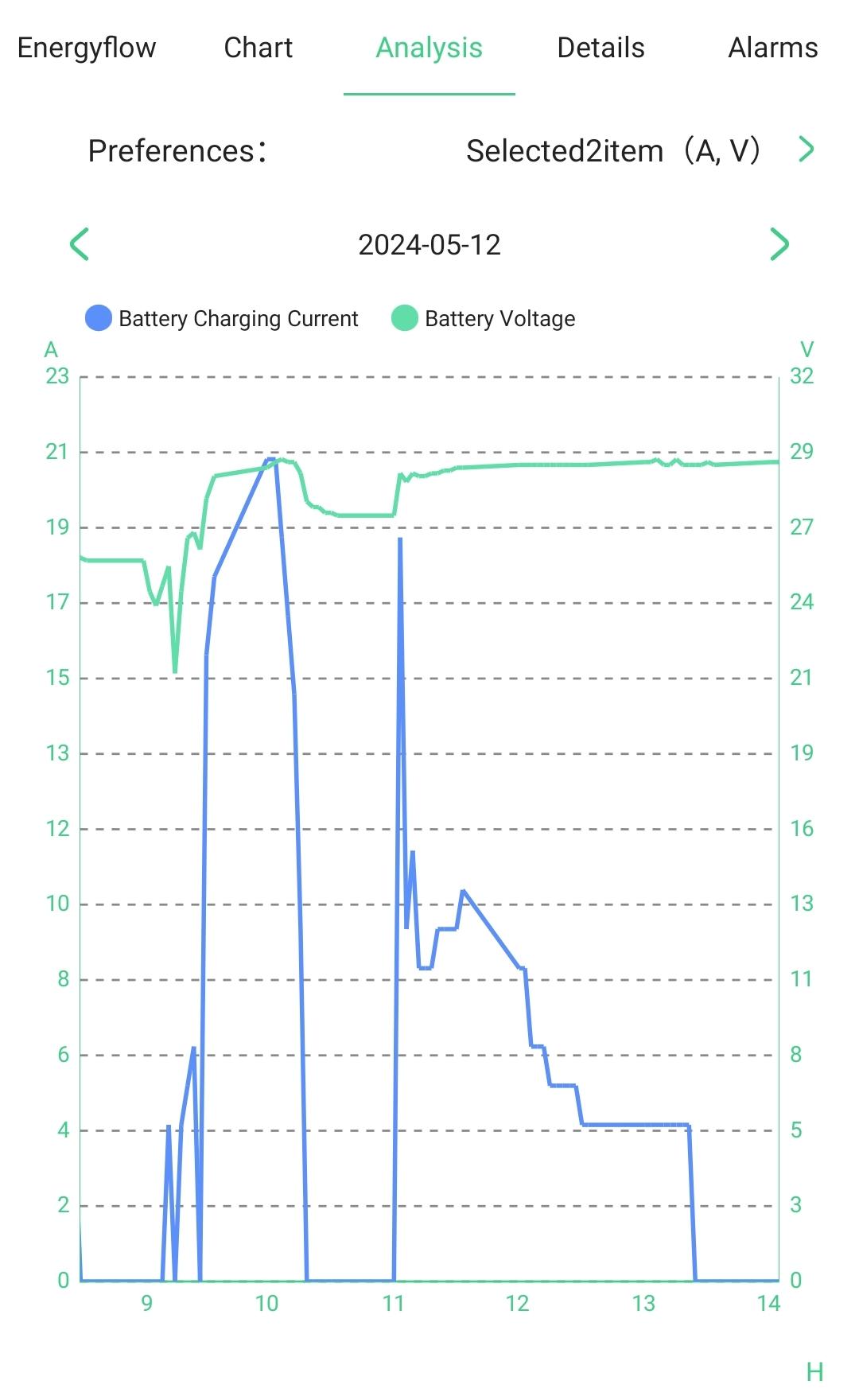The width and height of the screenshot is (859, 1400).
Task: Toggle Battery Charging Current series visibility
Action: click(238, 318)
